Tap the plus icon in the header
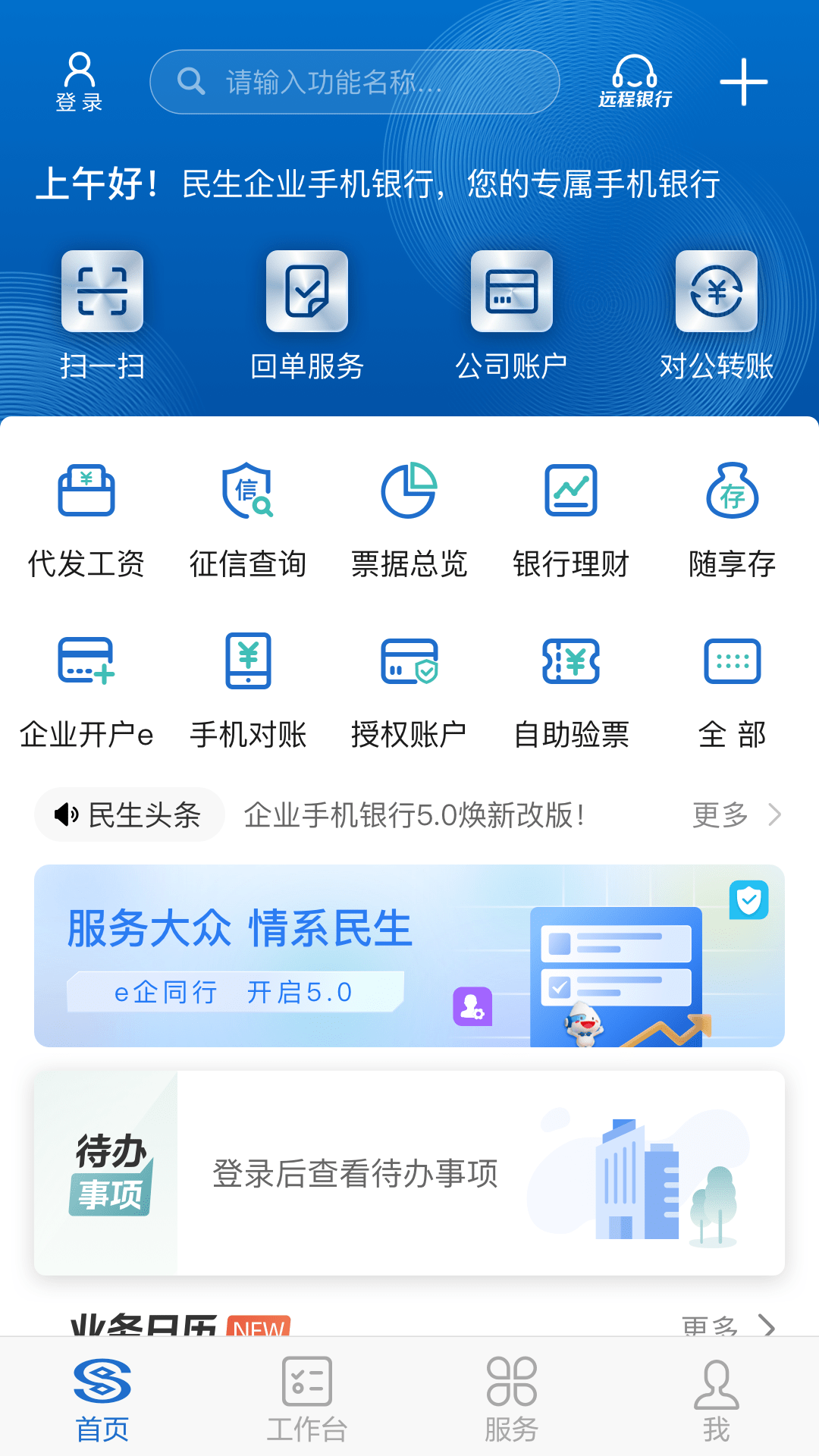Image resolution: width=819 pixels, height=1456 pixels. [743, 82]
